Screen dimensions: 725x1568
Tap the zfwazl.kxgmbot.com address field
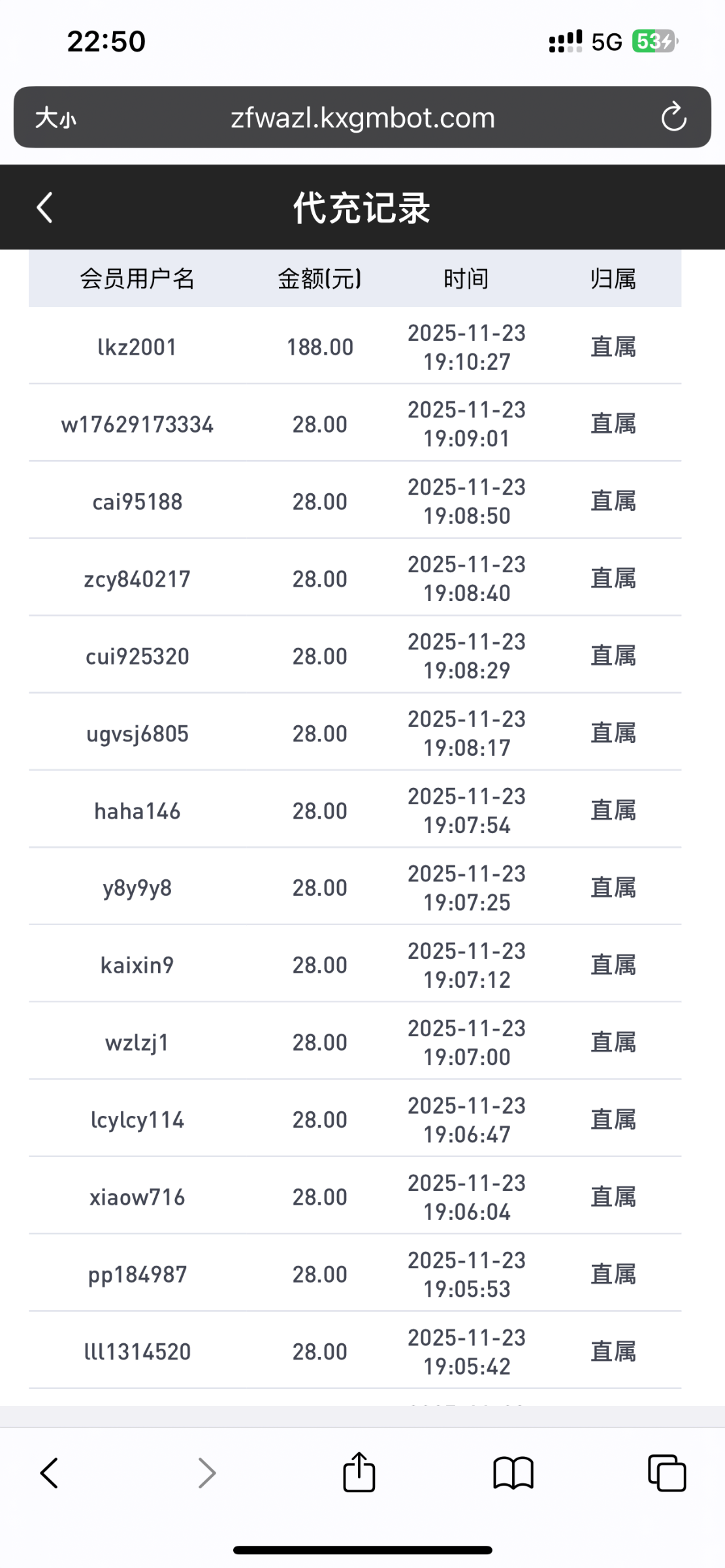pyautogui.click(x=362, y=118)
